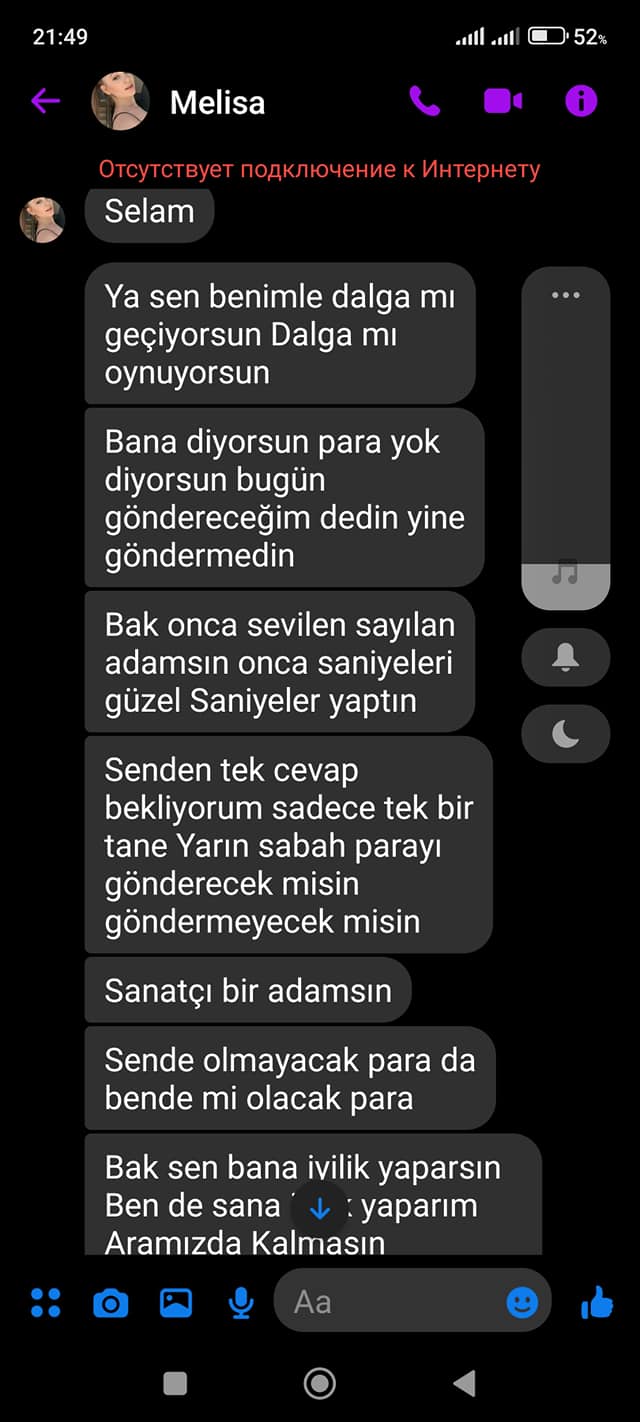Screen dimensions: 640x1422
Task: Open Melisa's profile picture in header
Action: click(x=120, y=101)
